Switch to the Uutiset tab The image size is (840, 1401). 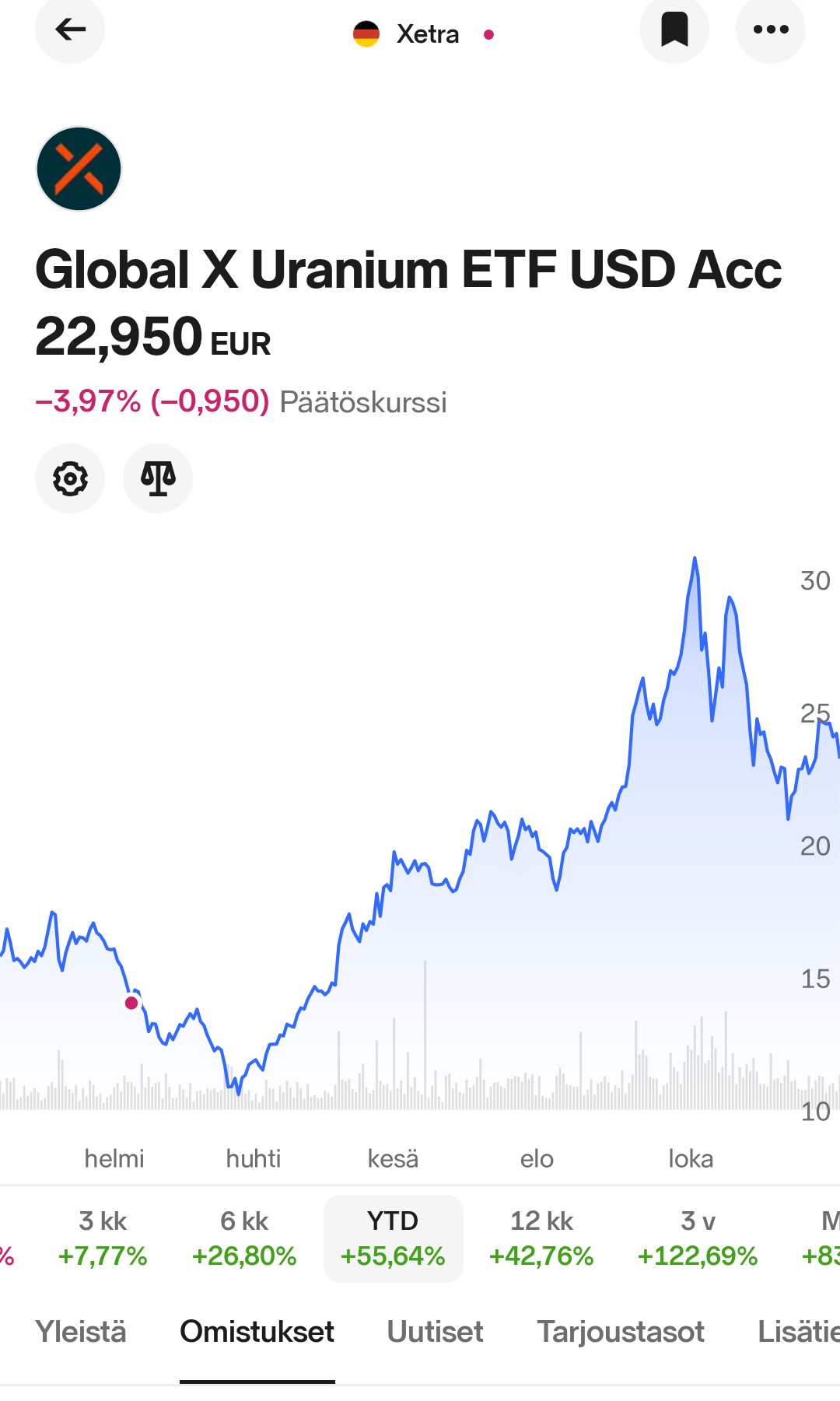point(435,1332)
